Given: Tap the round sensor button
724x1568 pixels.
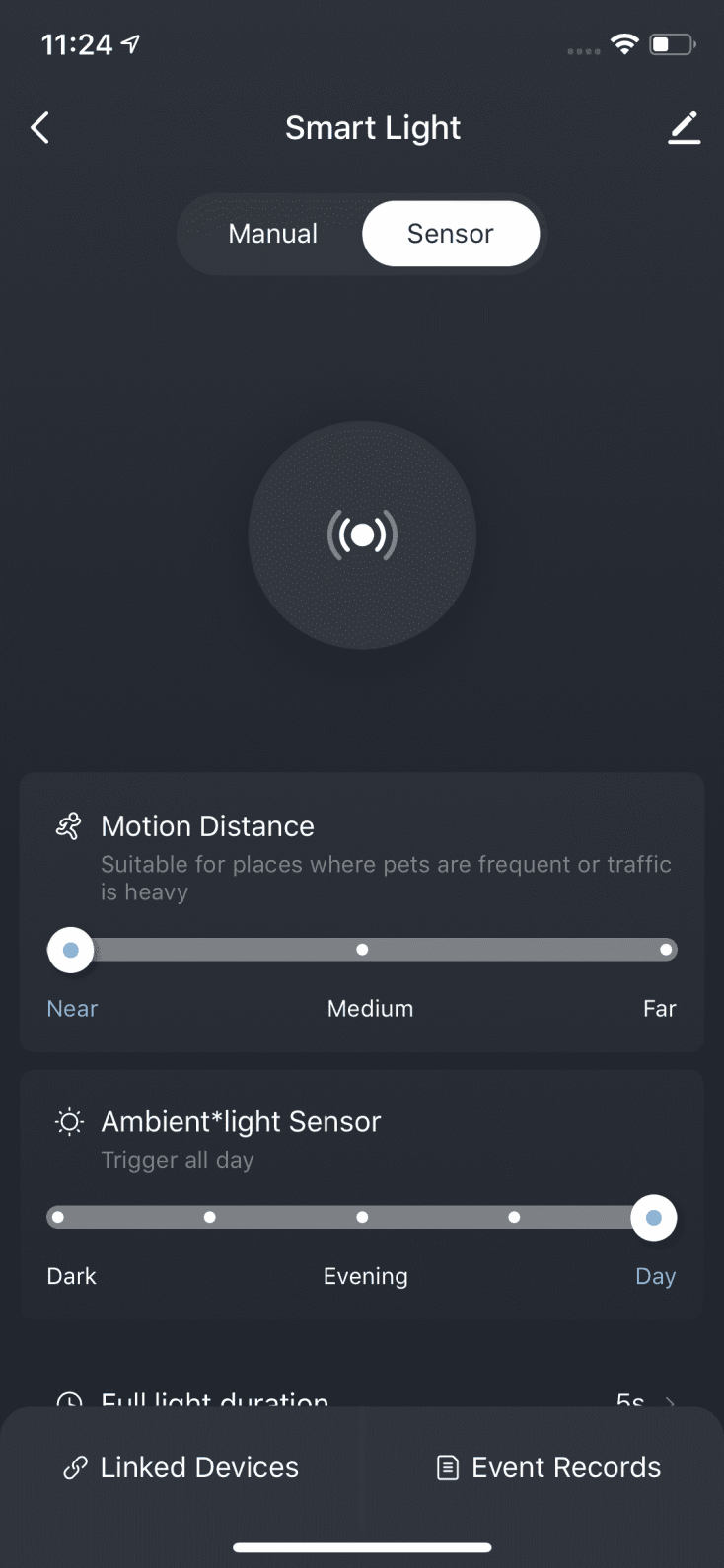Looking at the screenshot, I should [362, 535].
